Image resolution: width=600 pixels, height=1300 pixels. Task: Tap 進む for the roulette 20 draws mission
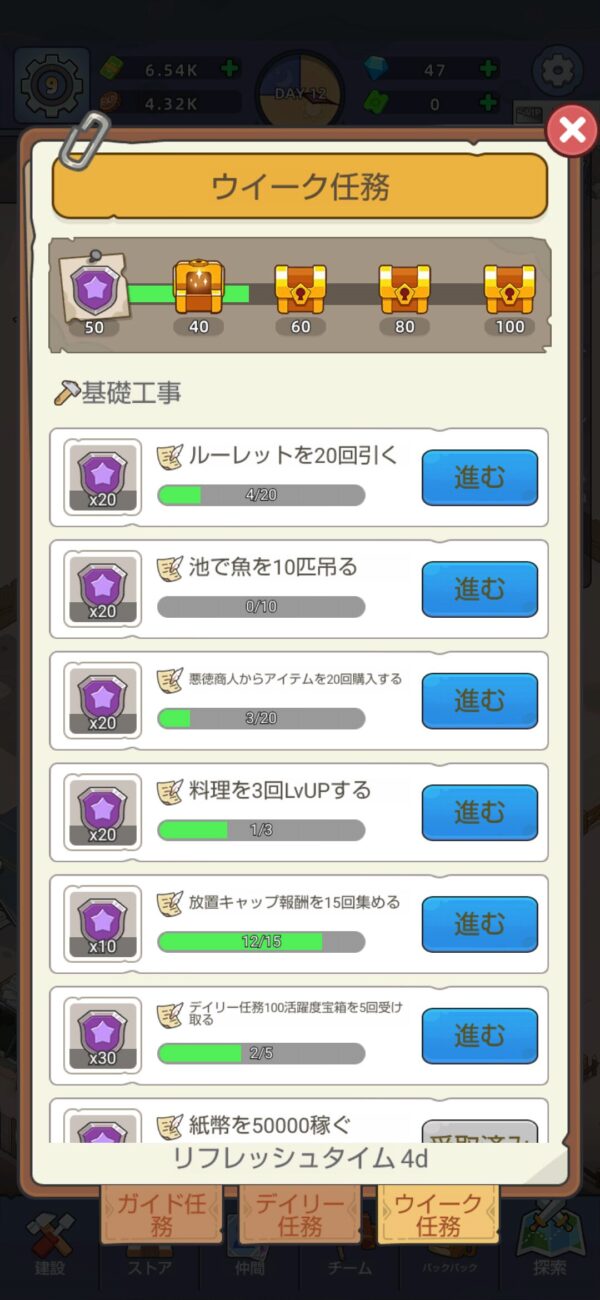(479, 477)
